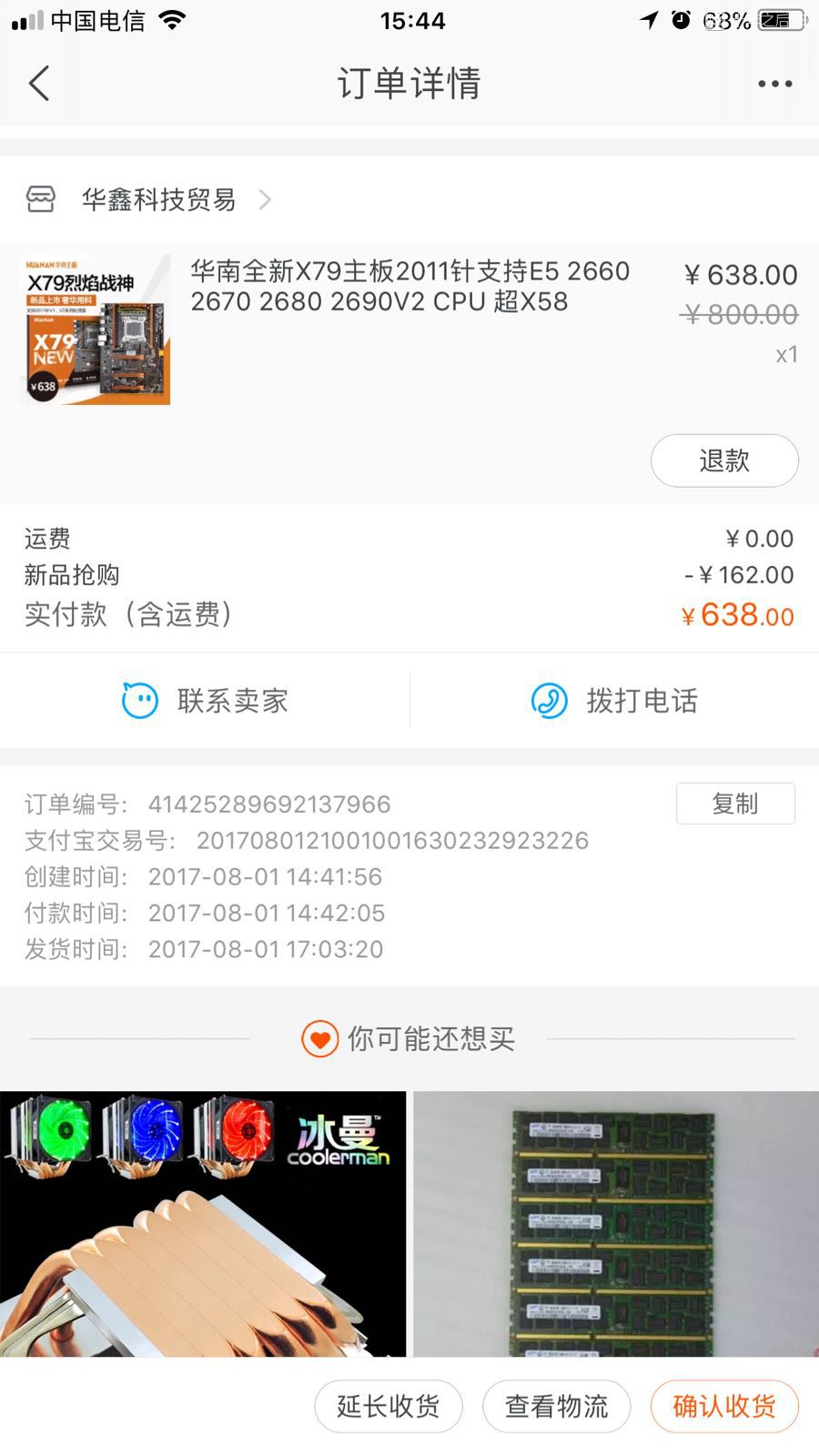The image size is (819, 1456).
Task: View shipping logistics via 查看物流
Action: click(x=557, y=1406)
